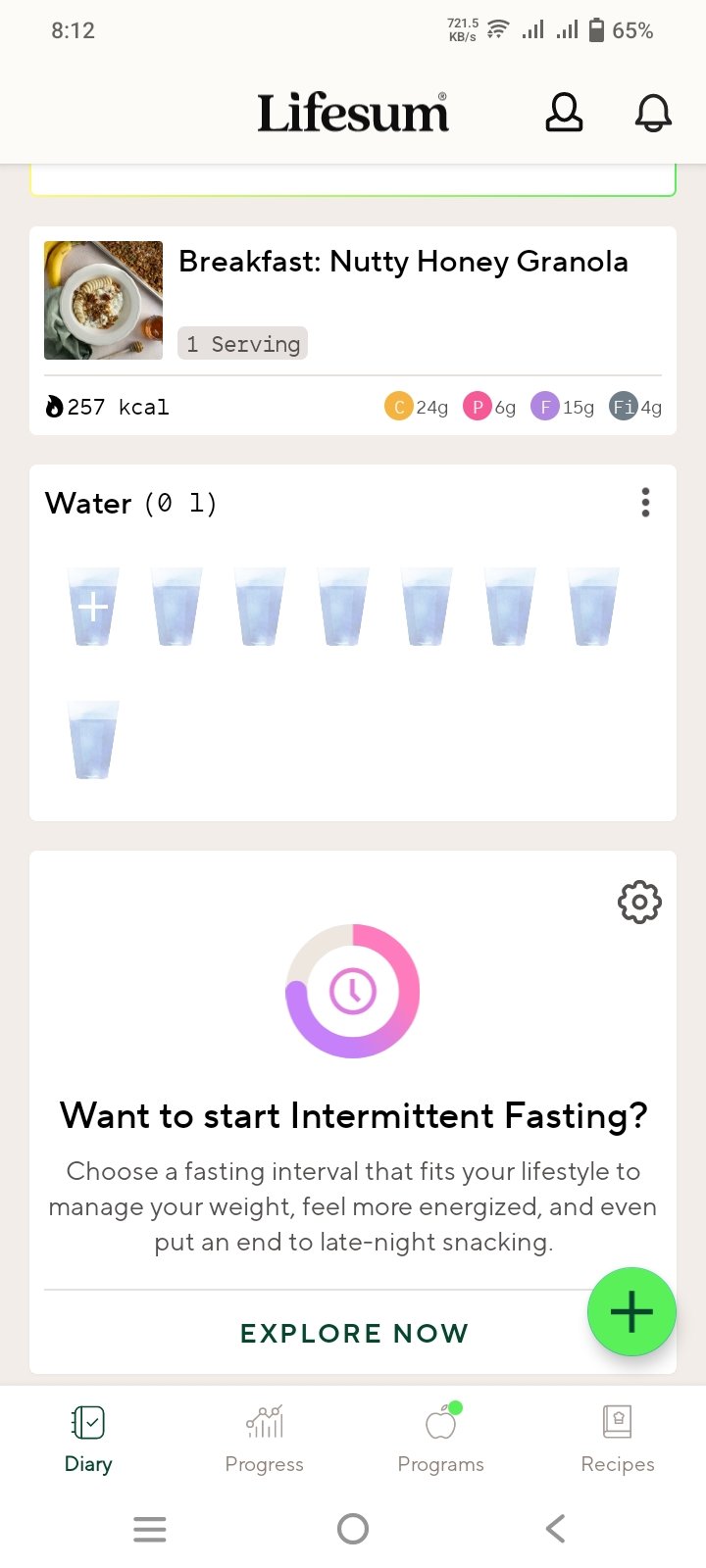Switch to the Recipes tab
The width and height of the screenshot is (706, 1568).
[x=617, y=1438]
